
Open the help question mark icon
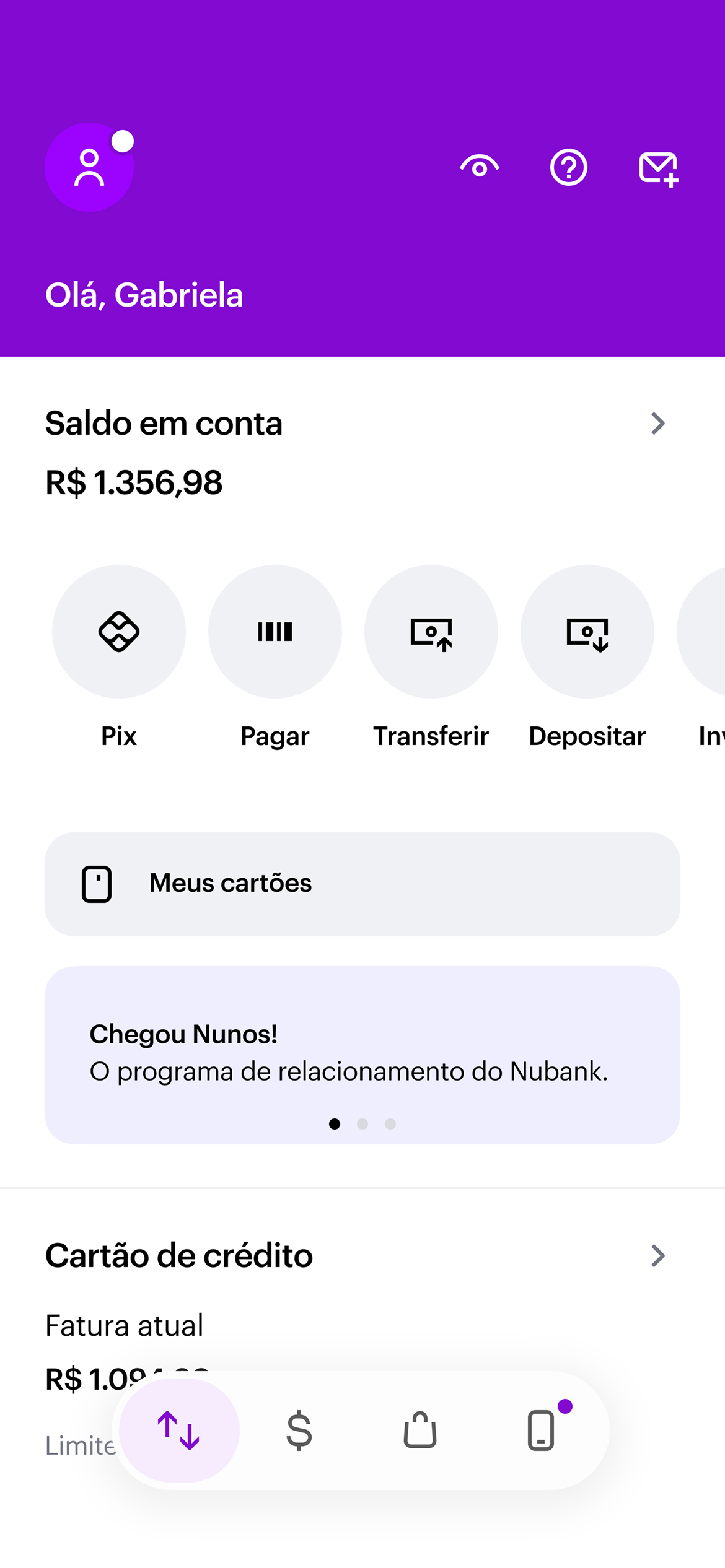(568, 167)
